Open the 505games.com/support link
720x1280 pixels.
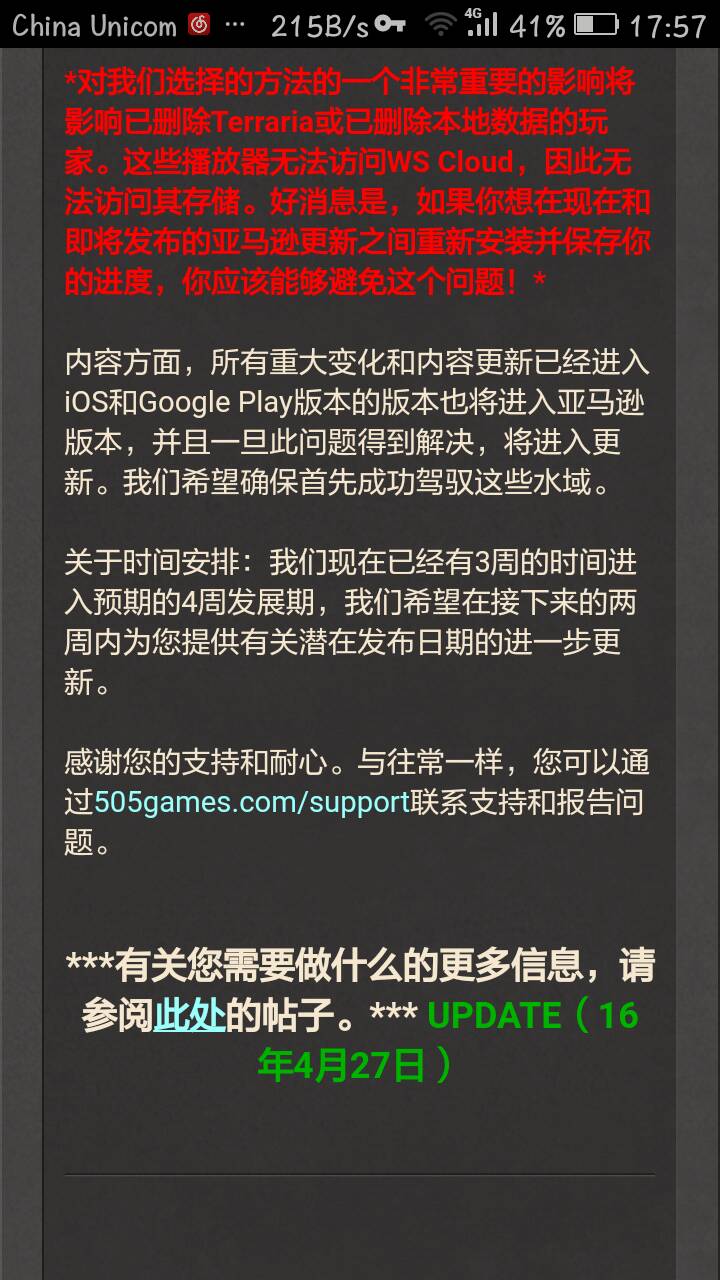pos(252,802)
